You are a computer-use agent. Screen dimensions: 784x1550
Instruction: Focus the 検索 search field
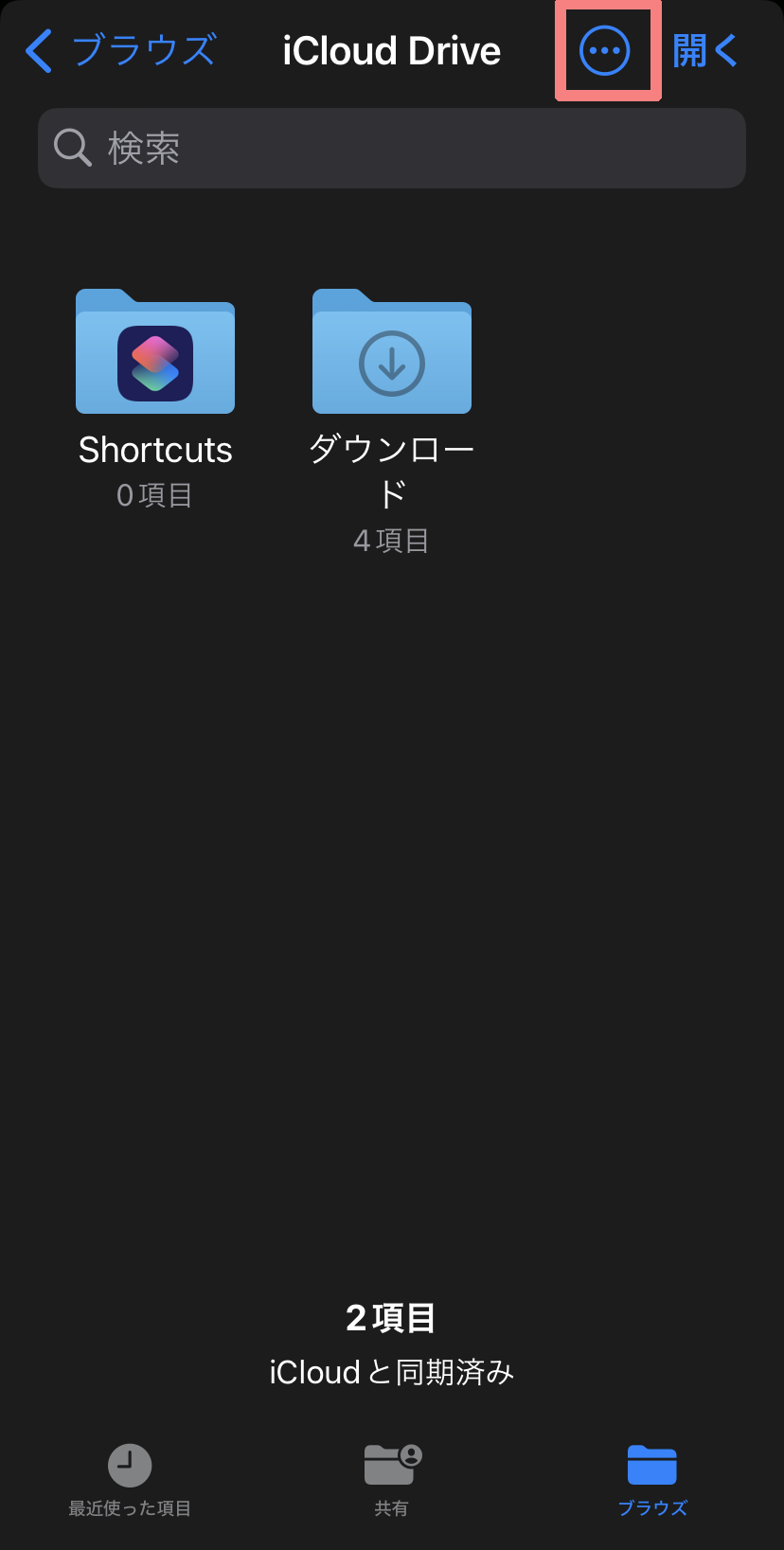point(392,148)
